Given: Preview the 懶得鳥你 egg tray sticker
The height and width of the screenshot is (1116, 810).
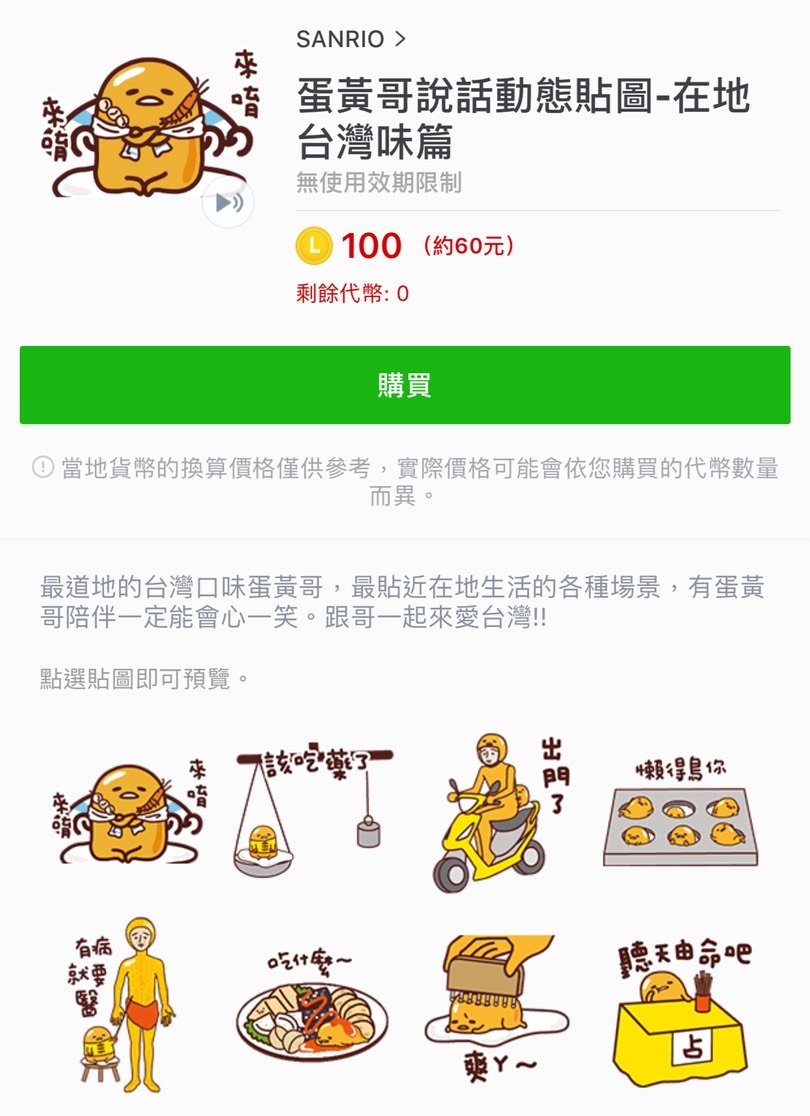Looking at the screenshot, I should tap(681, 812).
